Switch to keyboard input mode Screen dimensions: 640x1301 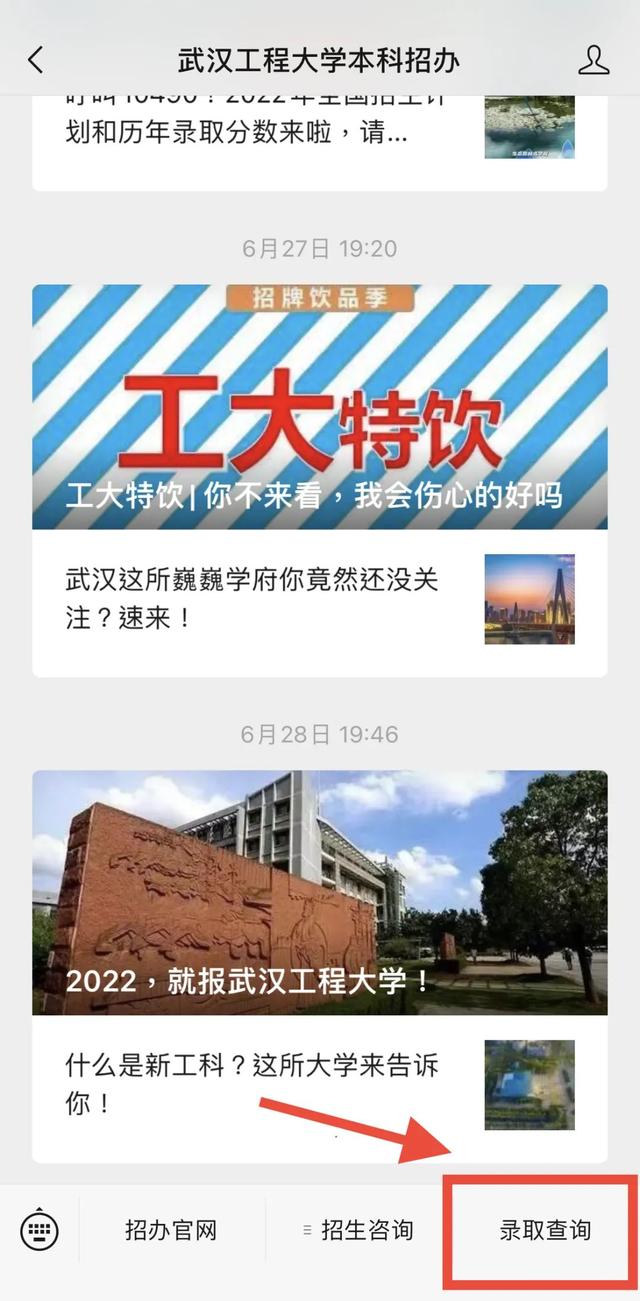pyautogui.click(x=40, y=1230)
